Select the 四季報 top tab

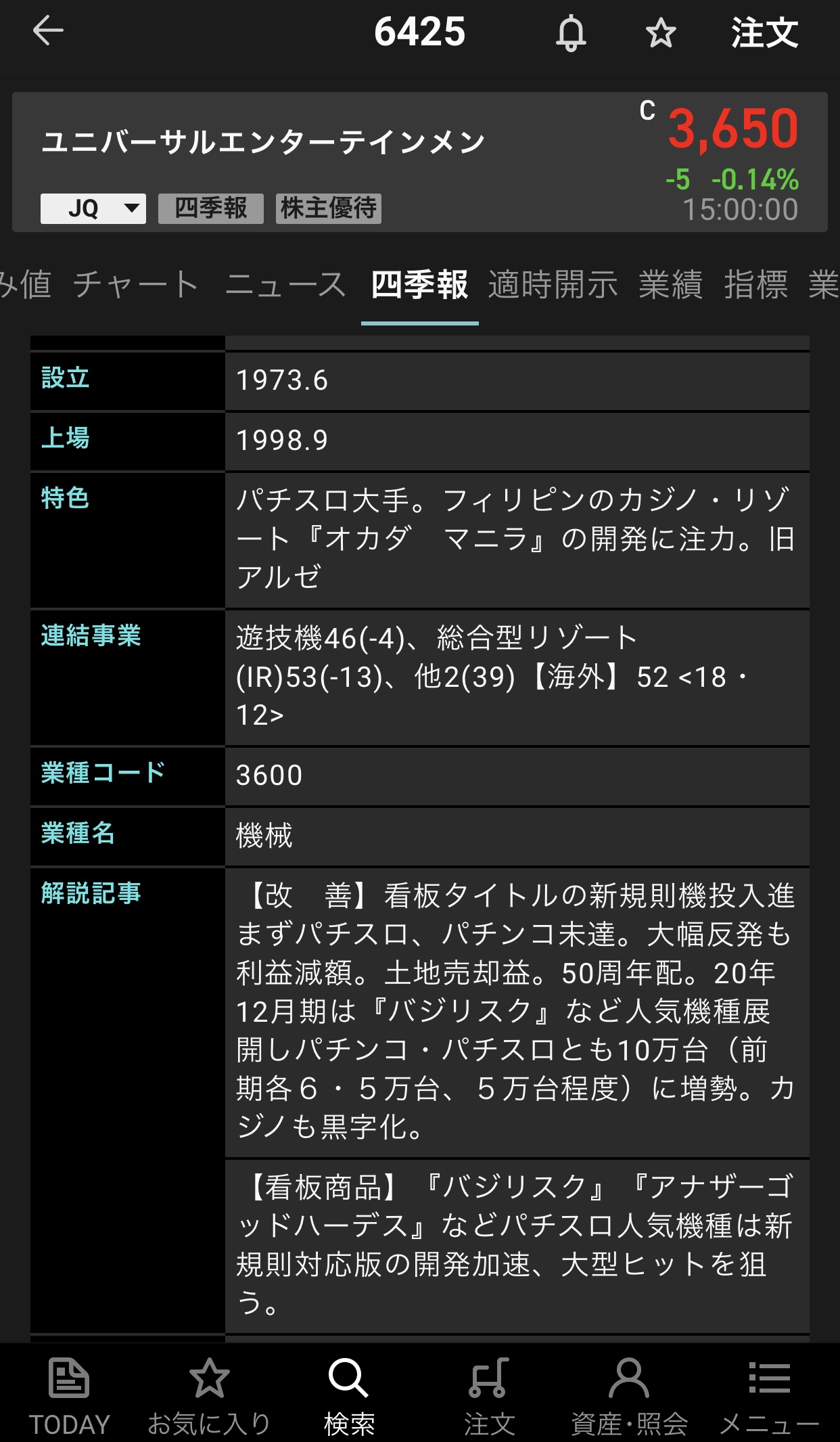[419, 284]
